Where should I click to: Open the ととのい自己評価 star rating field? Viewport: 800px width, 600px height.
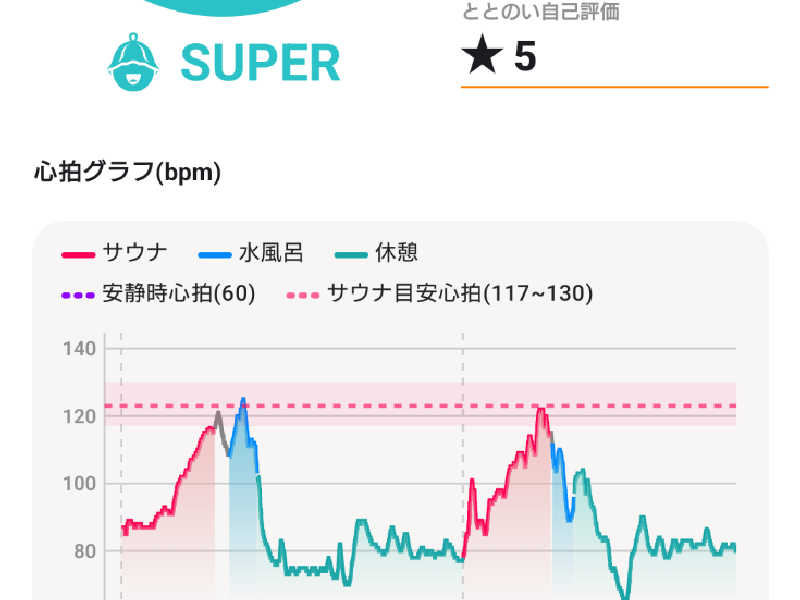612,57
